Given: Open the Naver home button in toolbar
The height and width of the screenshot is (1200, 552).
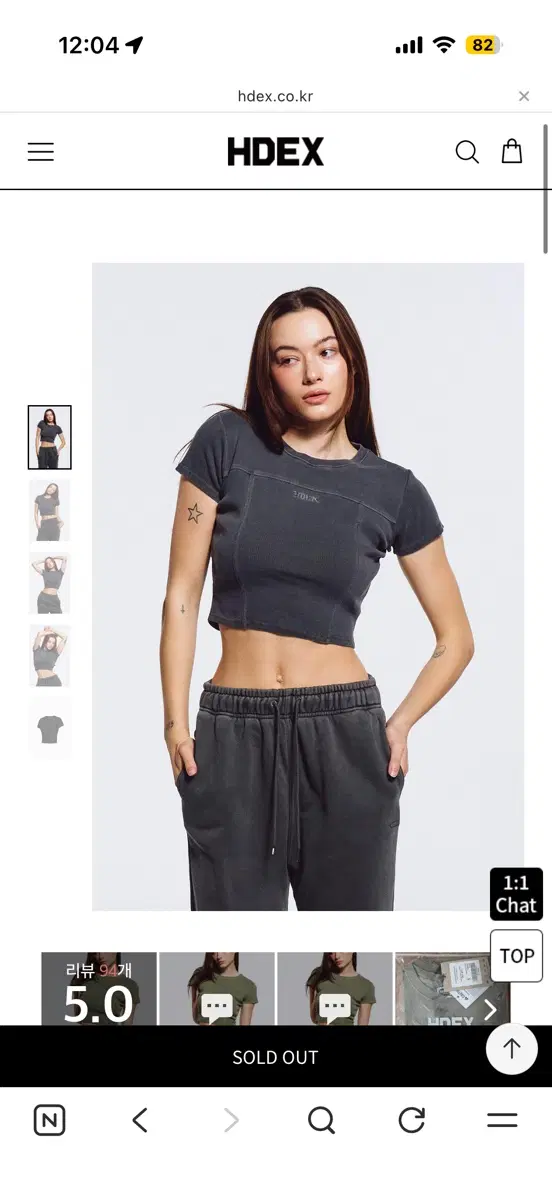Looking at the screenshot, I should click(49, 1120).
